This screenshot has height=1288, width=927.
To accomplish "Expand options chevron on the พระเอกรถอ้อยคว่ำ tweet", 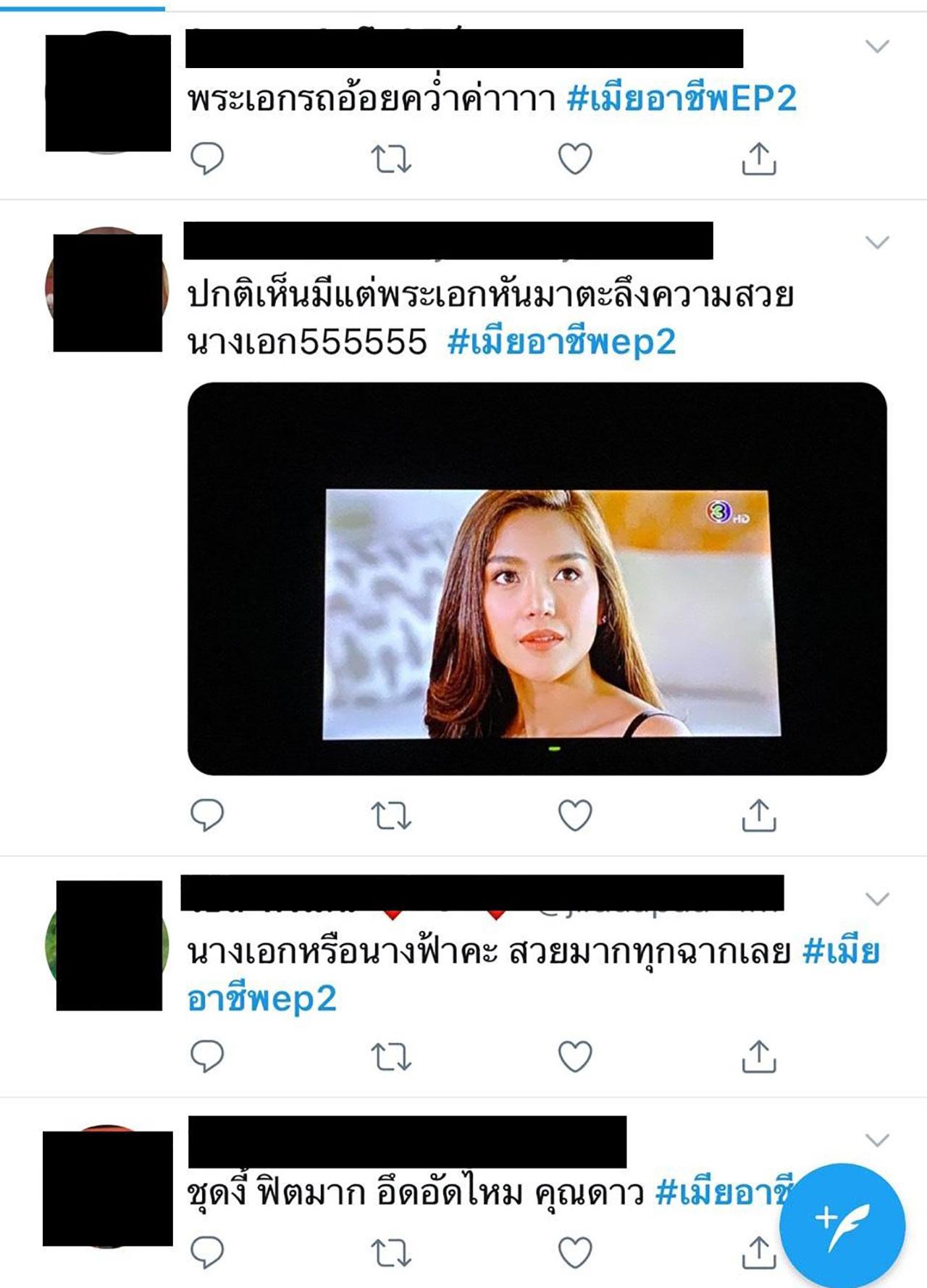I will click(877, 47).
